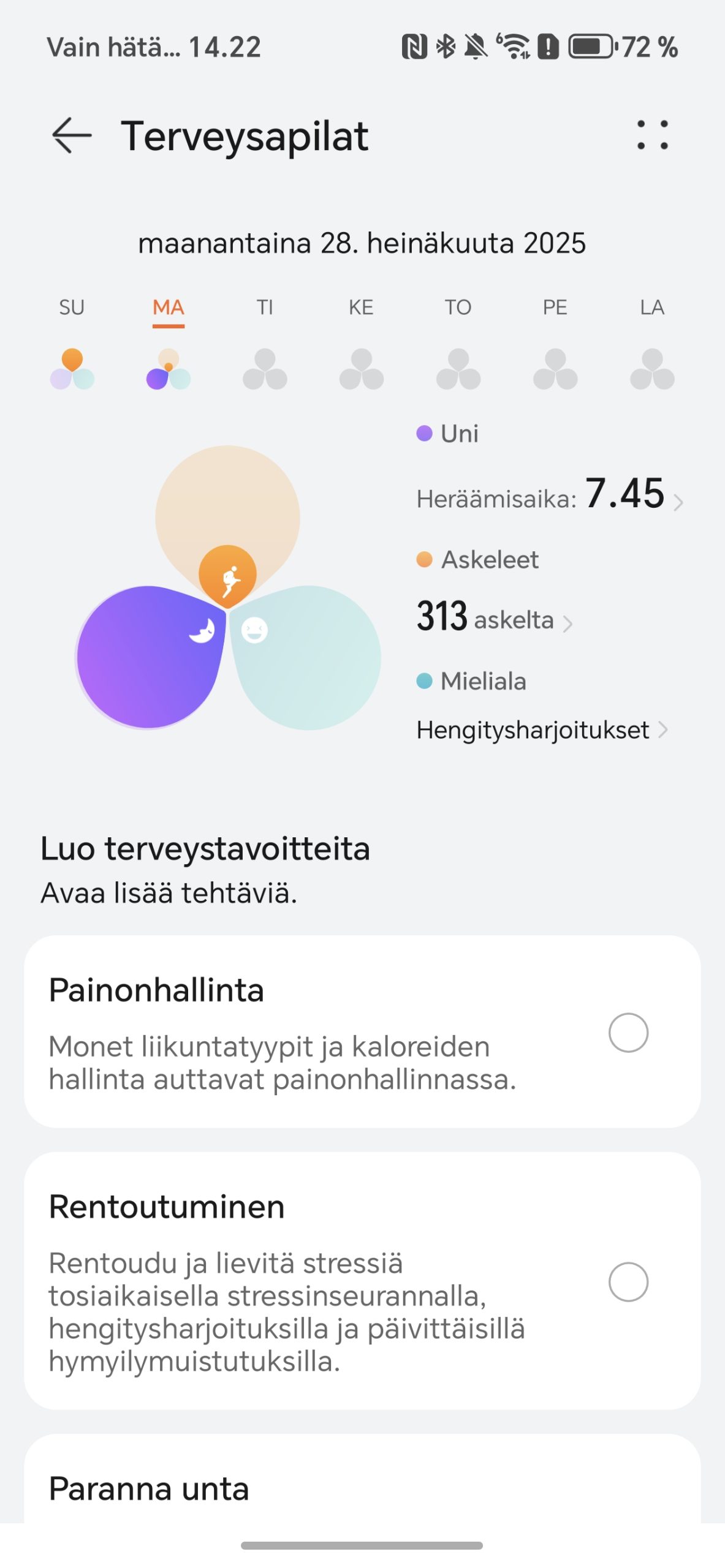Viewport: 725px width, 1568px height.
Task: Select the Painonhallinta goal
Action: [x=628, y=1032]
